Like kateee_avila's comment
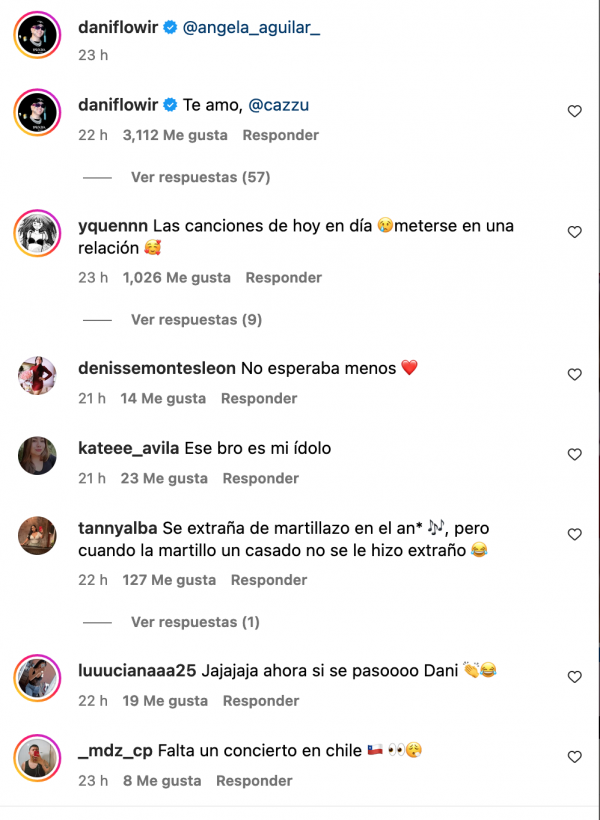 574,455
